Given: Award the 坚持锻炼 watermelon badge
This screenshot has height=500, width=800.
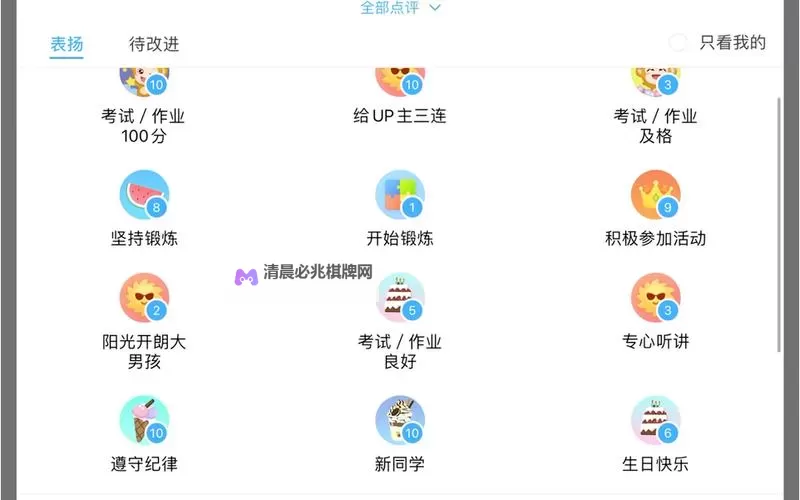Looking at the screenshot, I should point(144,195).
